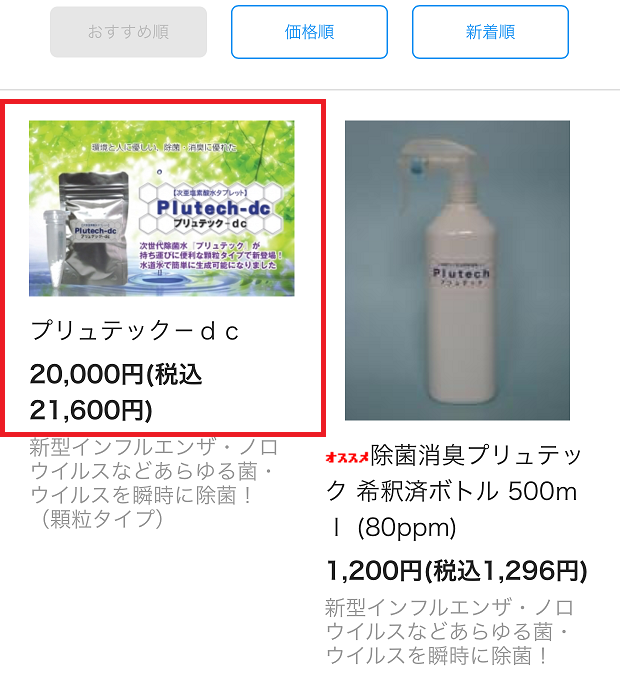The image size is (620, 676).
Task: Sort products by 価格順
Action: click(309, 32)
